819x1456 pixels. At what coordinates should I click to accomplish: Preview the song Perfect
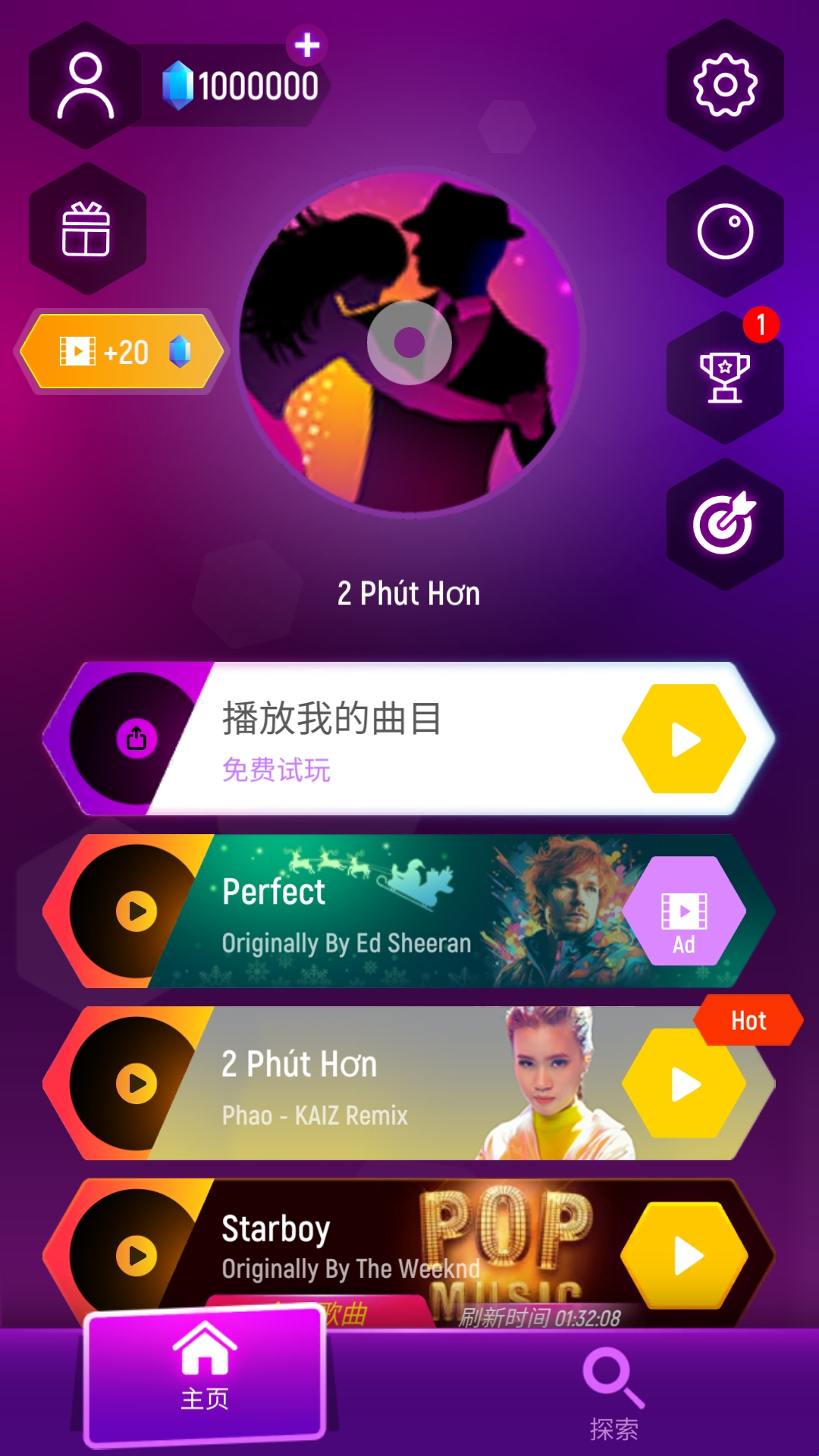[x=136, y=911]
